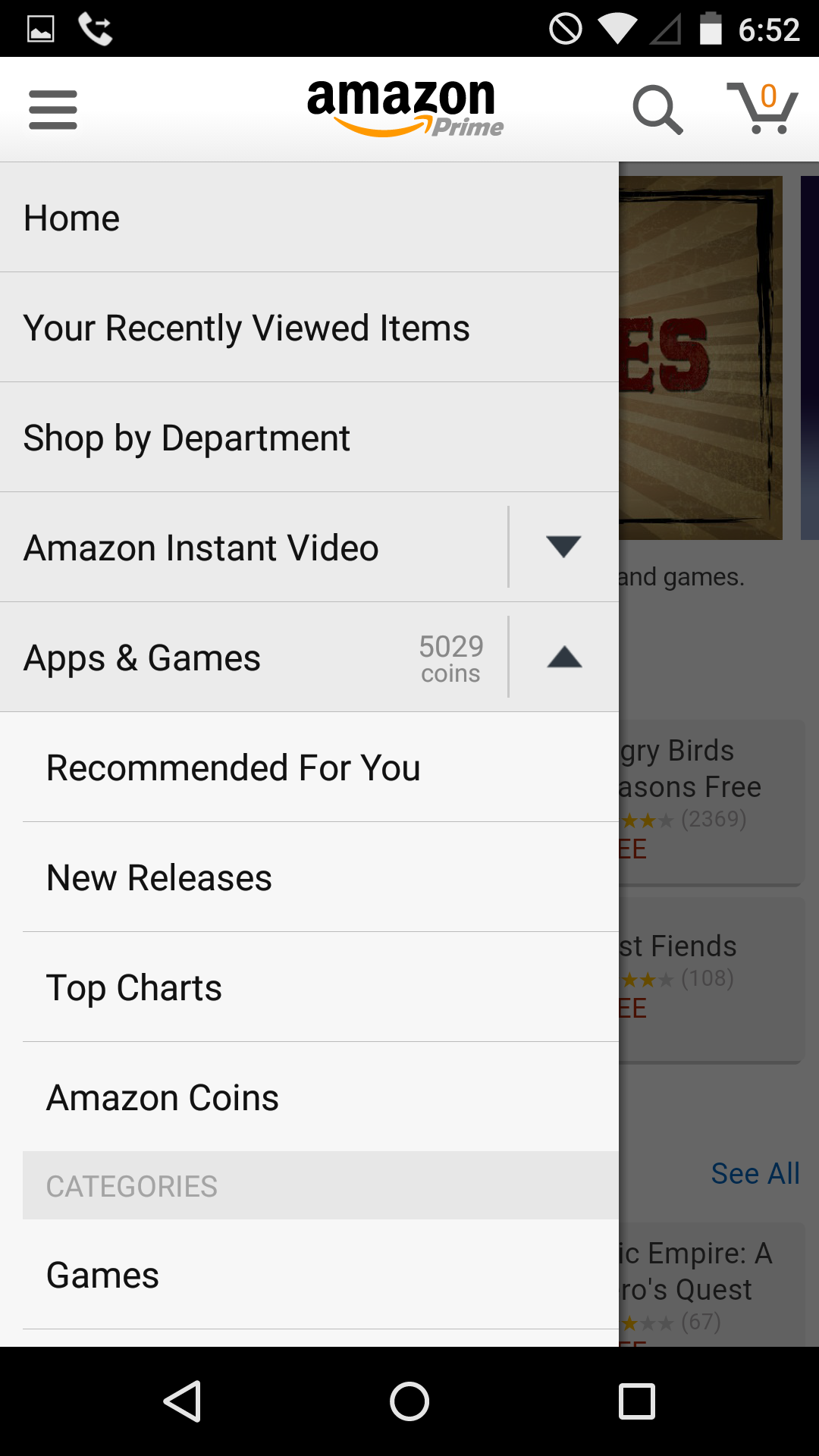Open the shopping cart
The width and height of the screenshot is (819, 1456).
(x=762, y=108)
